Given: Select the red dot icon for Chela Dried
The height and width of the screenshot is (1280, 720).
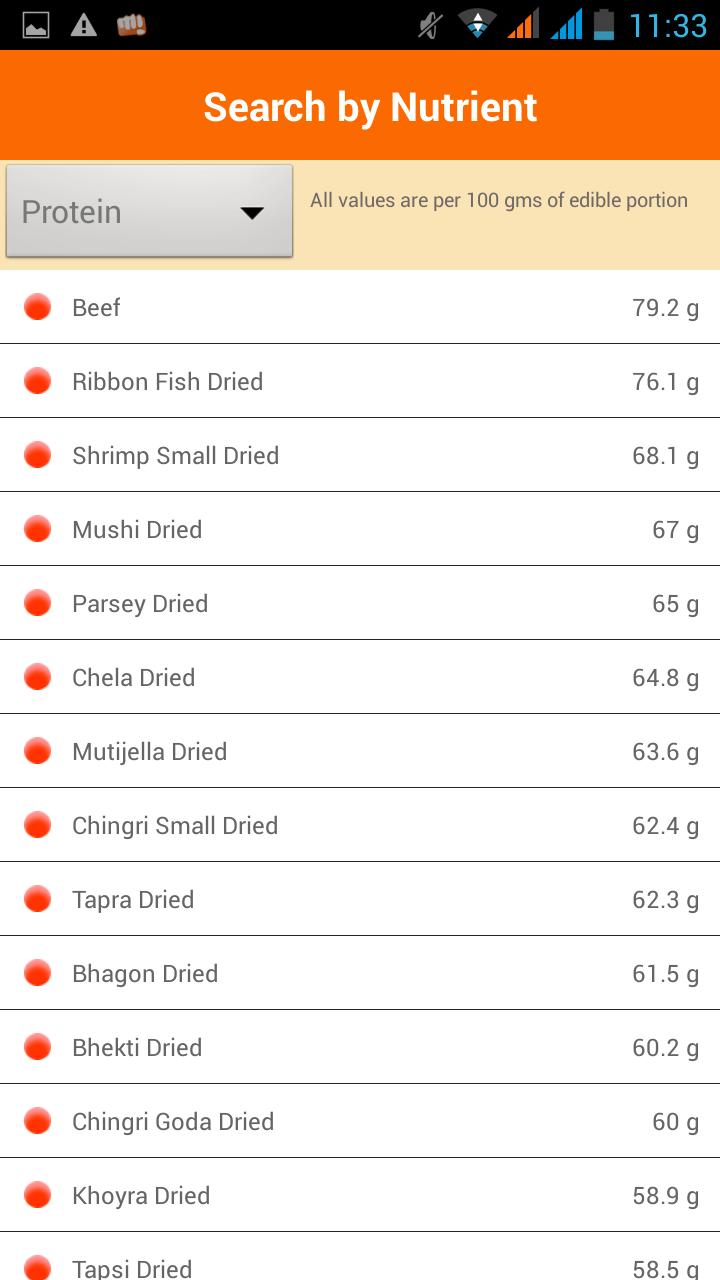Looking at the screenshot, I should coord(37,676).
